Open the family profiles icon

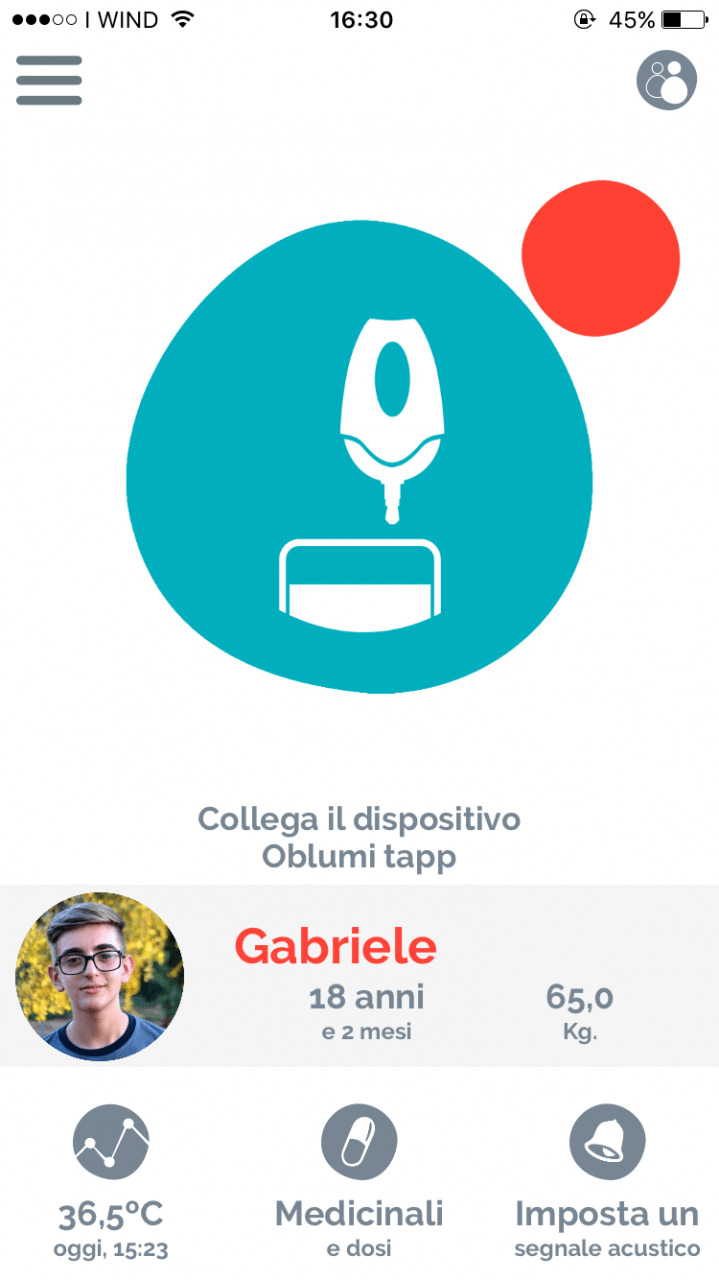pyautogui.click(x=666, y=80)
